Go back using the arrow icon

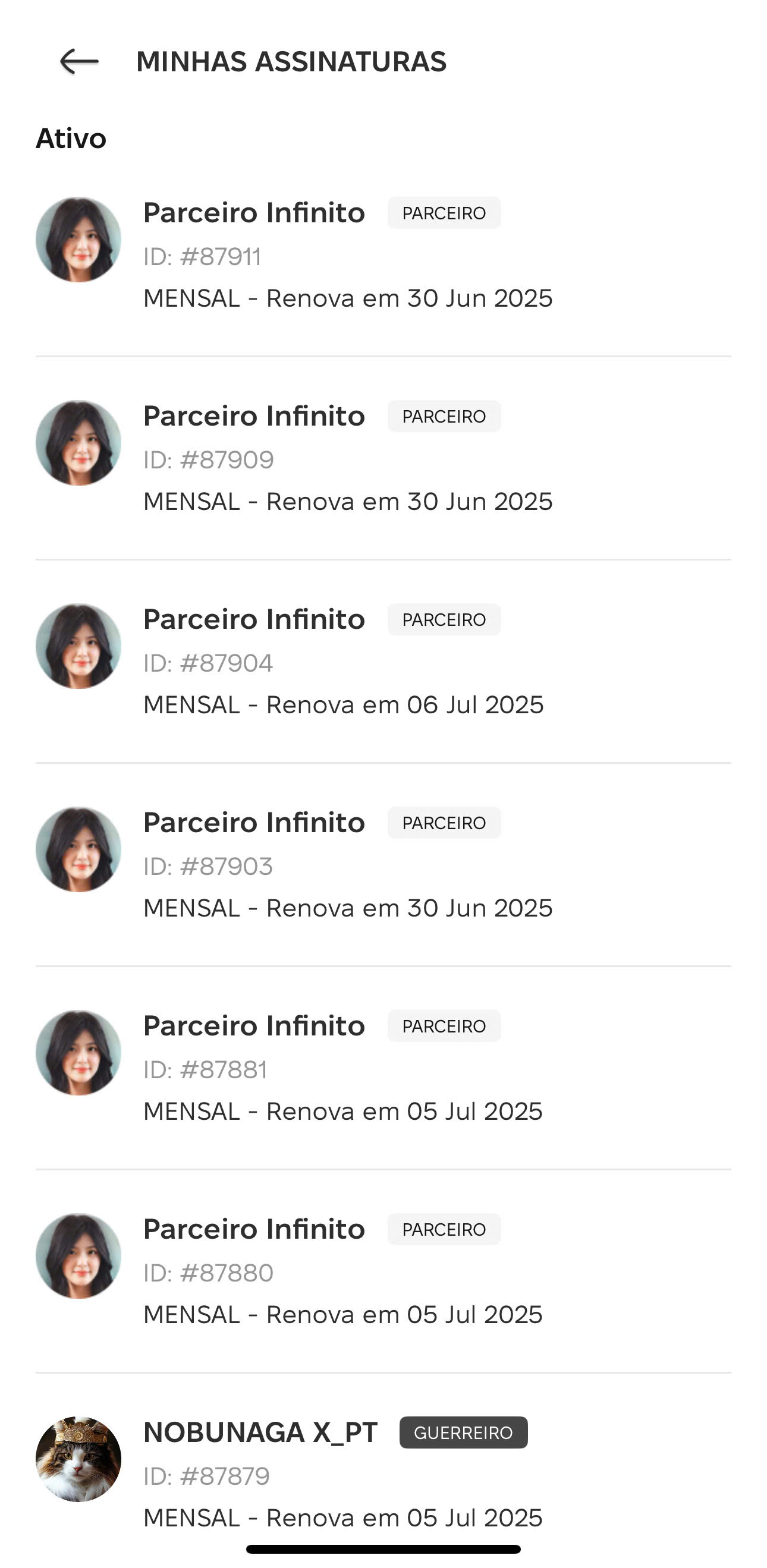click(x=79, y=61)
